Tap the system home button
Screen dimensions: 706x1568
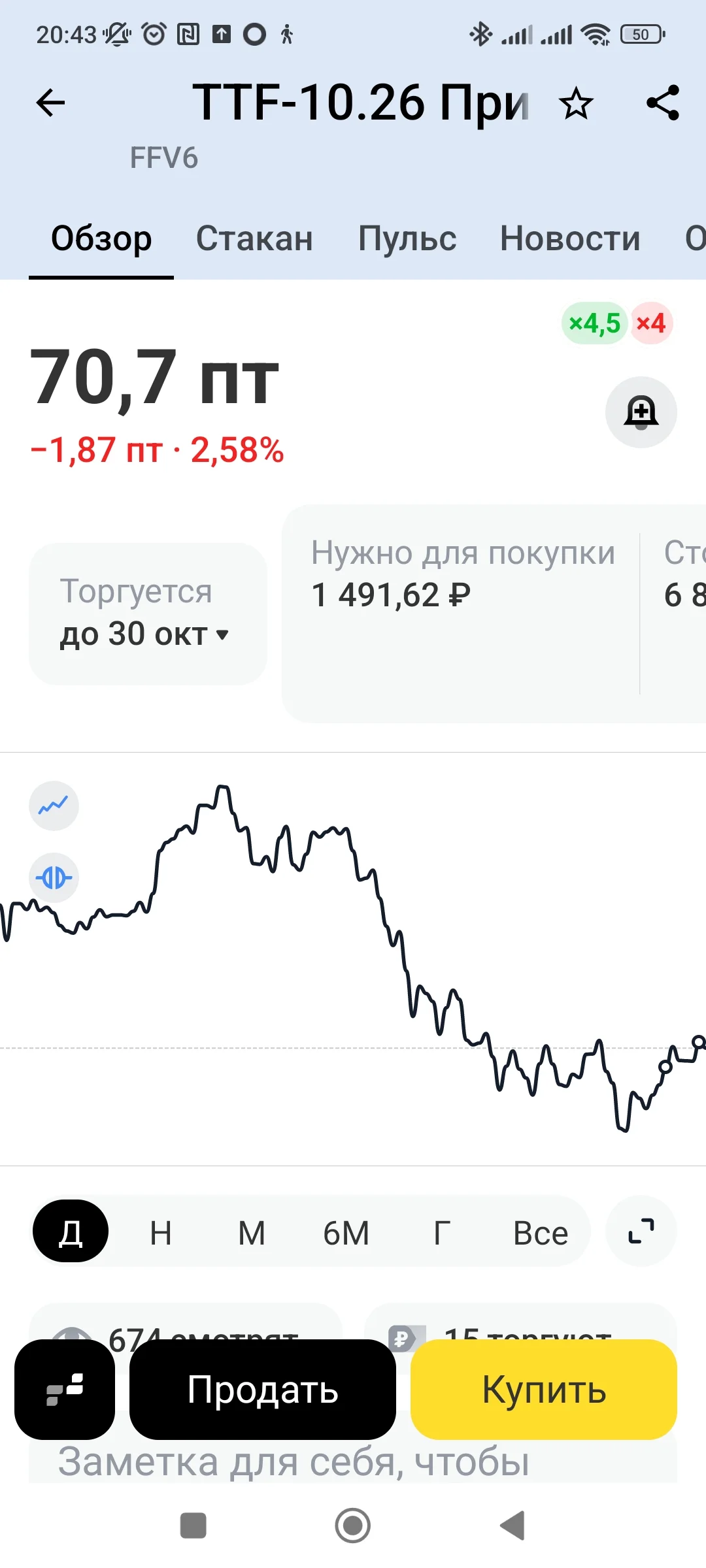coord(353,1526)
